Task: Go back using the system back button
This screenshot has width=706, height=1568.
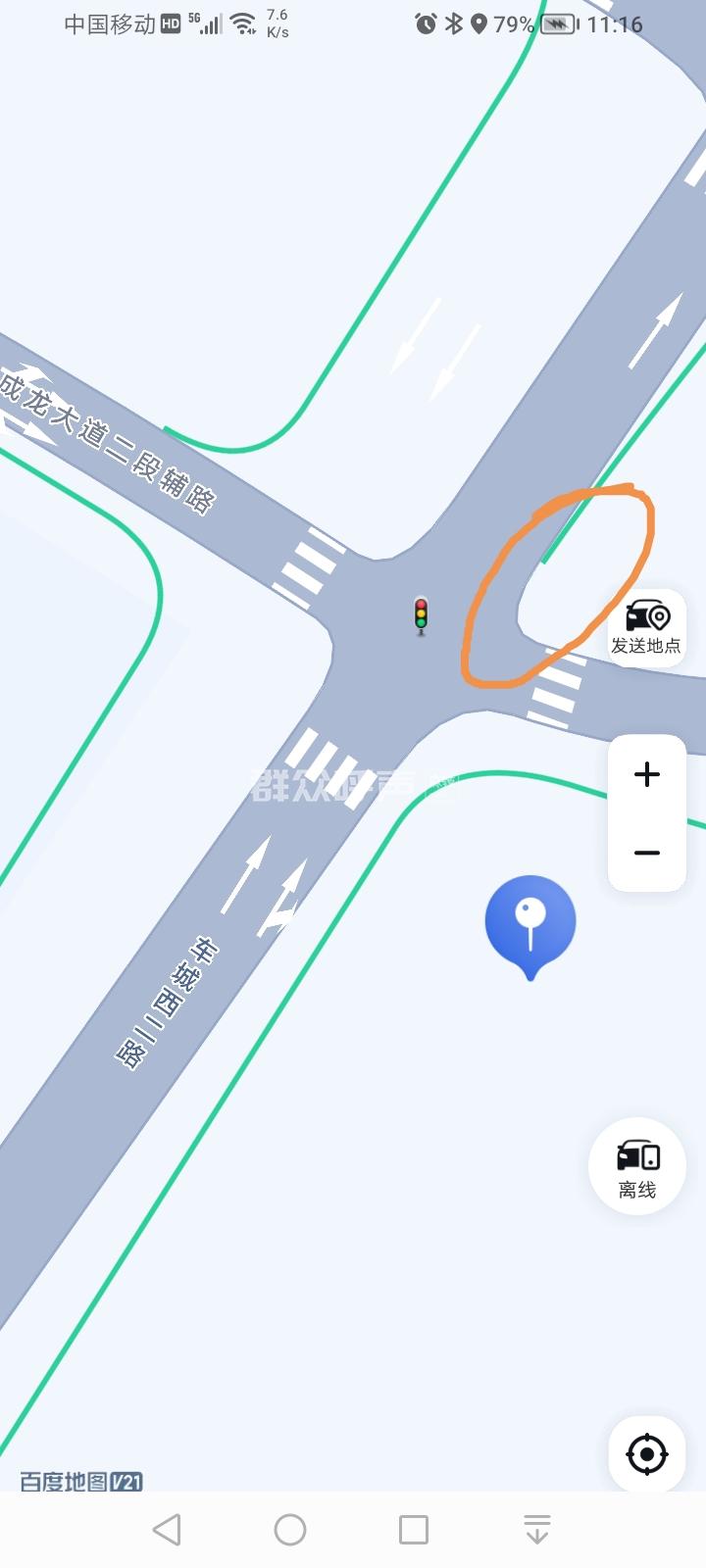Action: (168, 1529)
